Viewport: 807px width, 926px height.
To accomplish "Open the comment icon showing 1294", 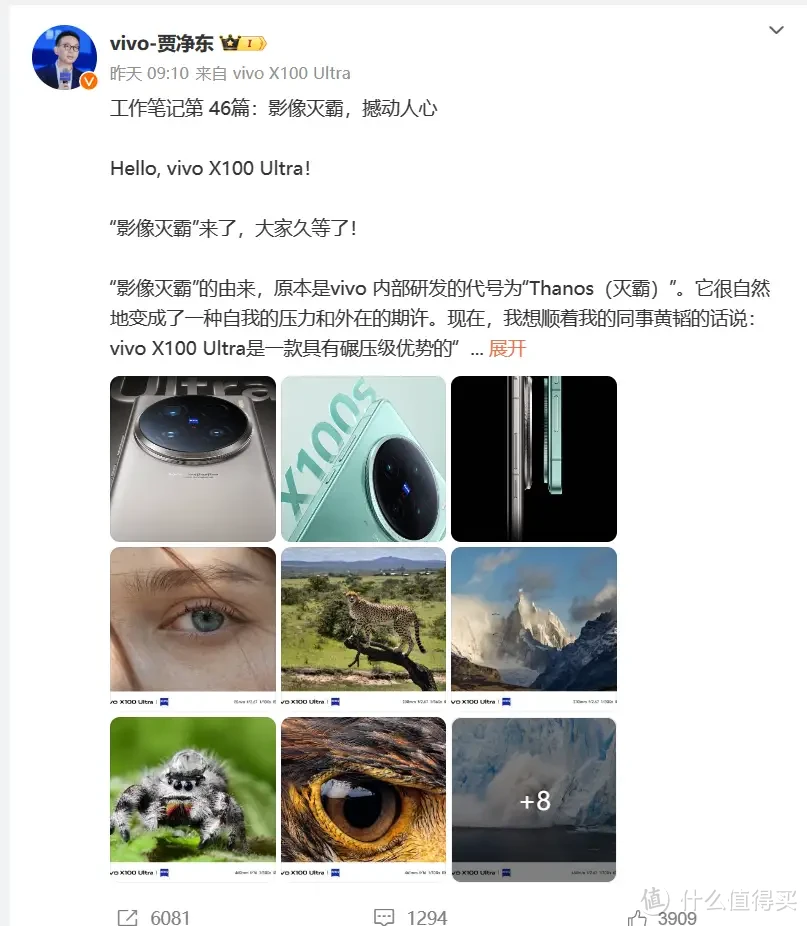I will click(384, 916).
